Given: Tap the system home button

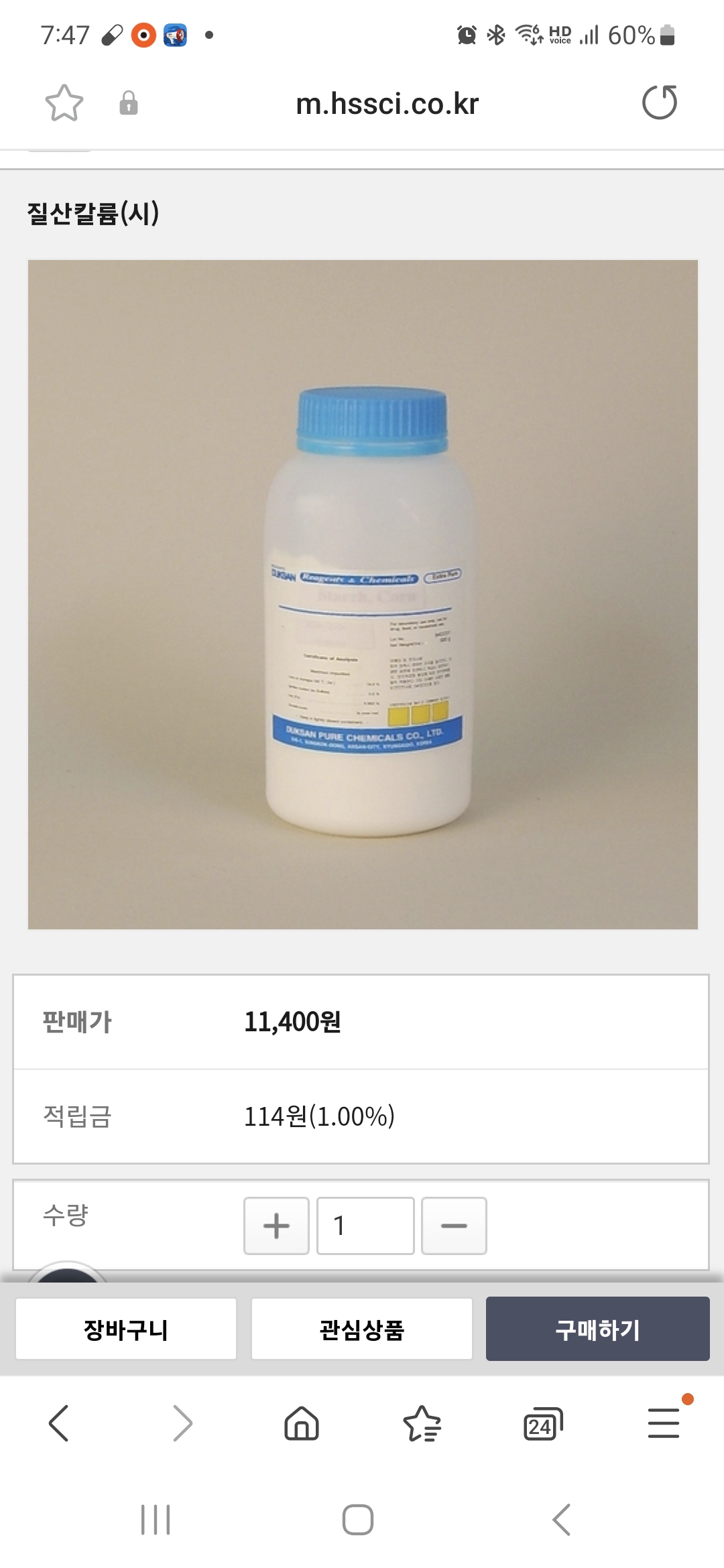Looking at the screenshot, I should [358, 1519].
